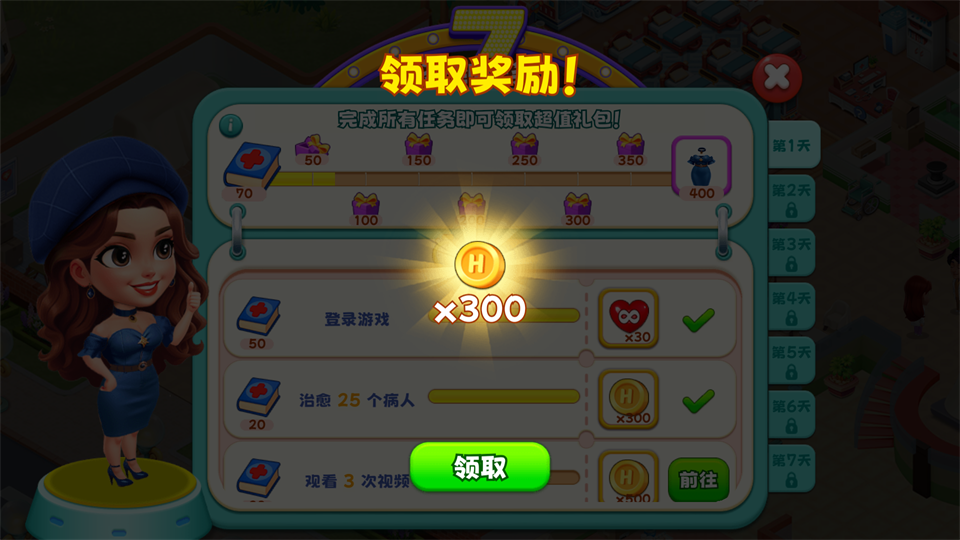
Task: Open the locked 第6天 tab
Action: [x=791, y=413]
